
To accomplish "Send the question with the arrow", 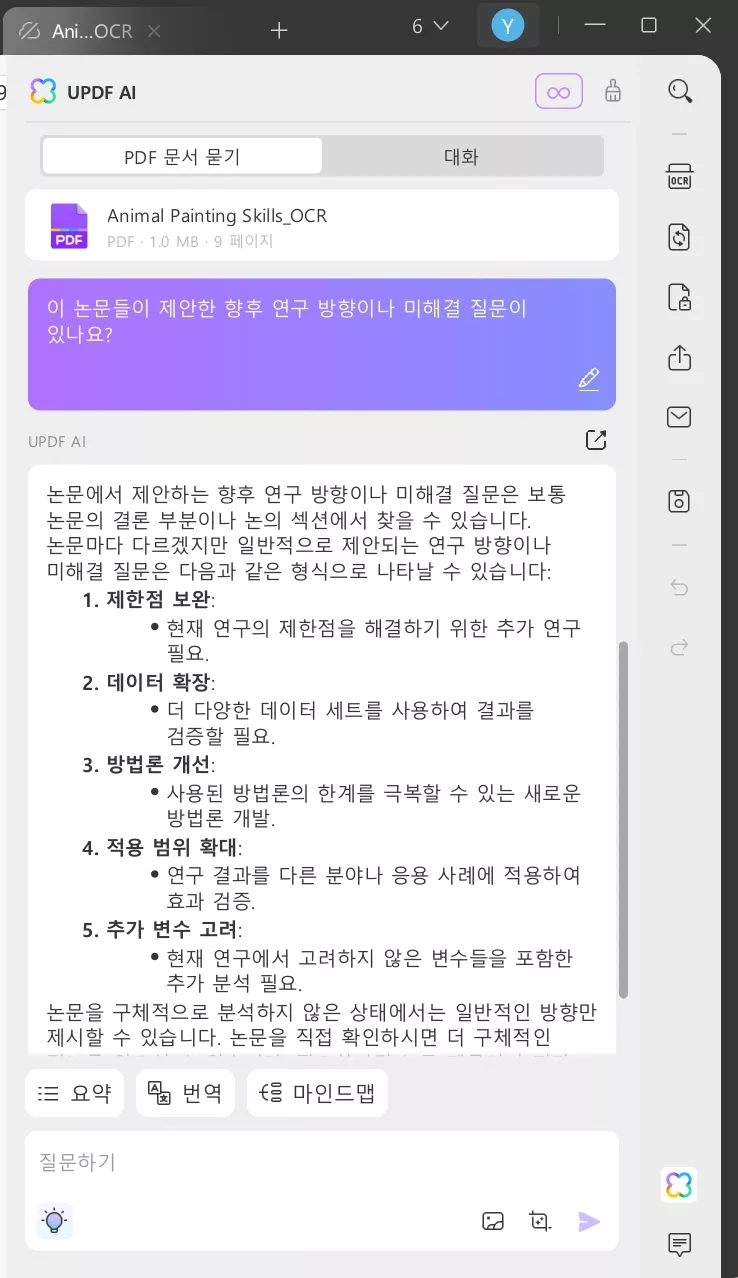I will coord(589,1221).
